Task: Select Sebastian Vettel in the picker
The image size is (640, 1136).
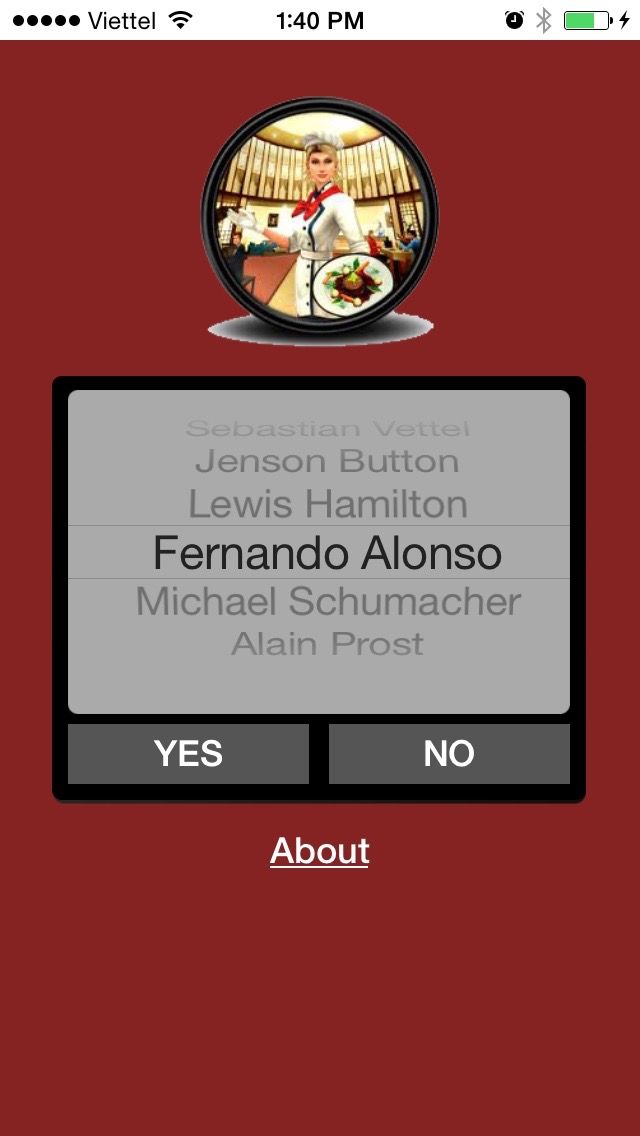Action: point(327,429)
